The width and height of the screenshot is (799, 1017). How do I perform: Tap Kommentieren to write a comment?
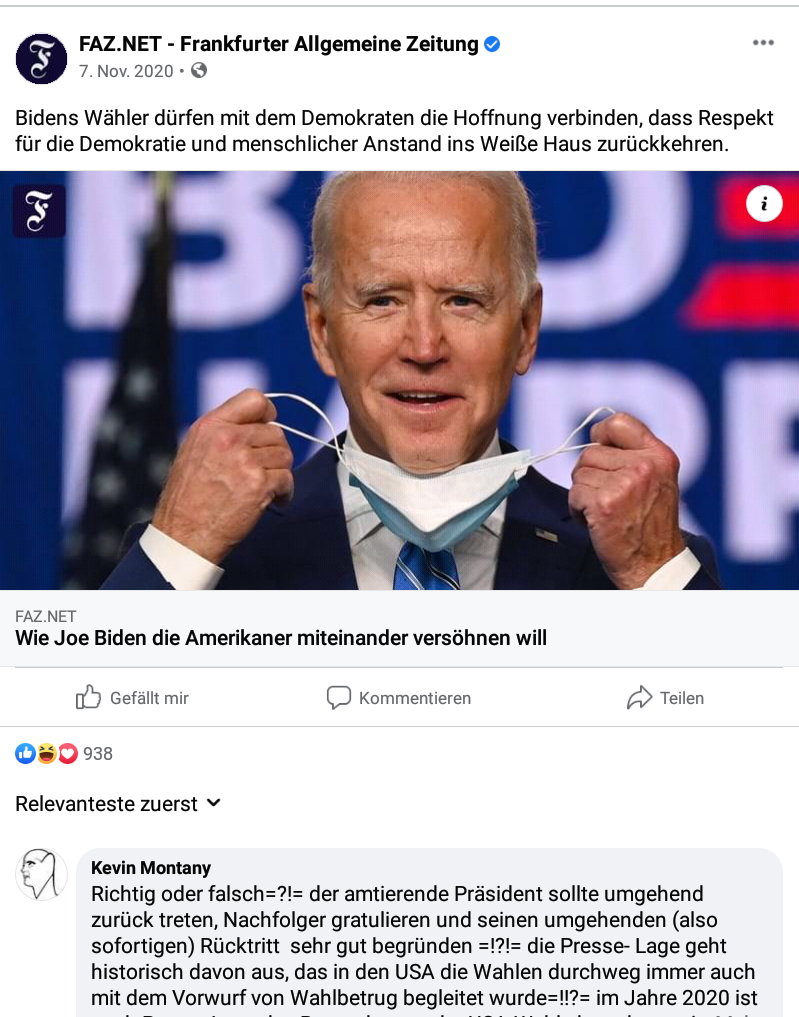point(399,698)
